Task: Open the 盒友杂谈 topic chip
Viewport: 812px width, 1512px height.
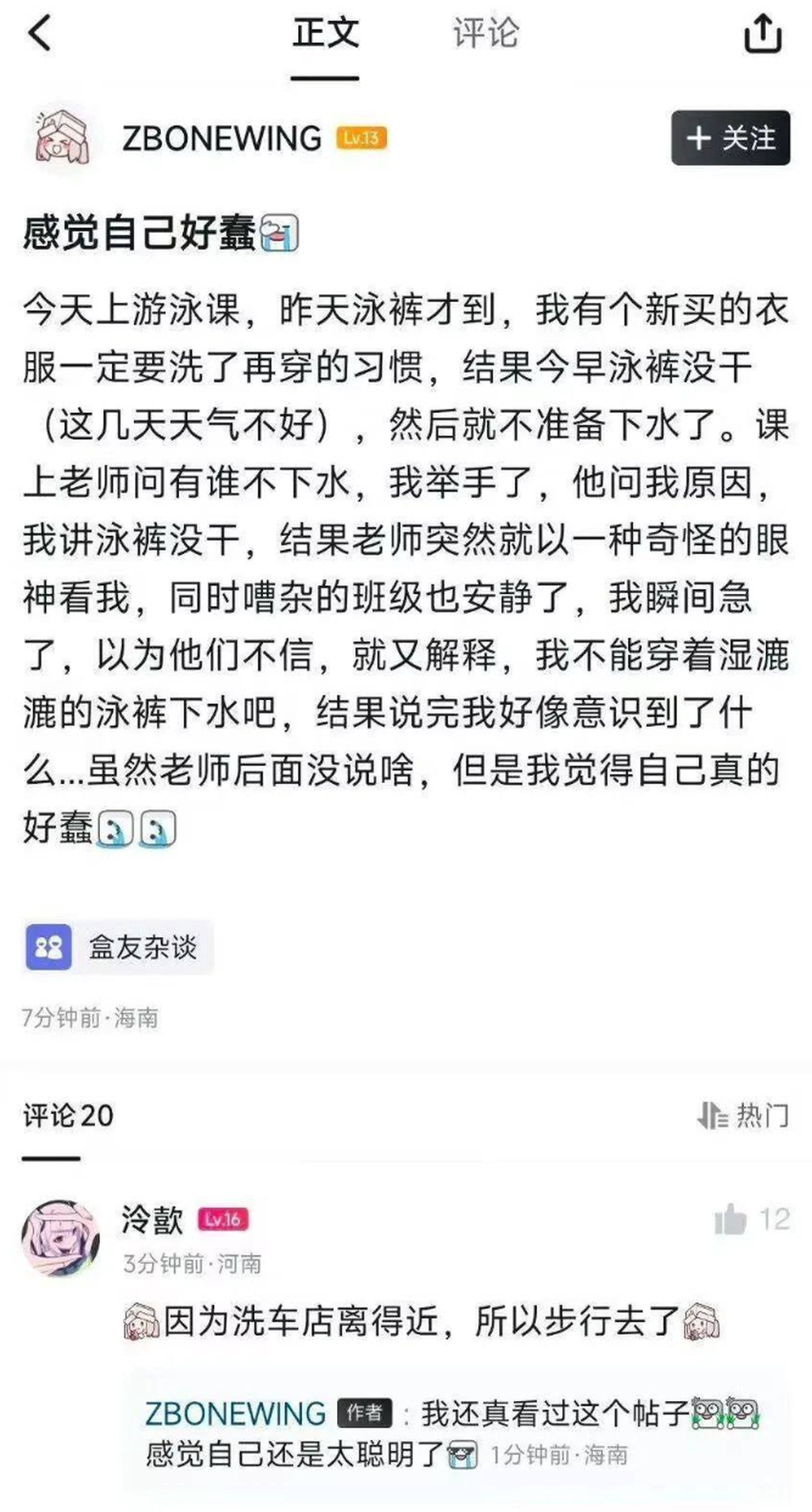Action: (x=118, y=947)
